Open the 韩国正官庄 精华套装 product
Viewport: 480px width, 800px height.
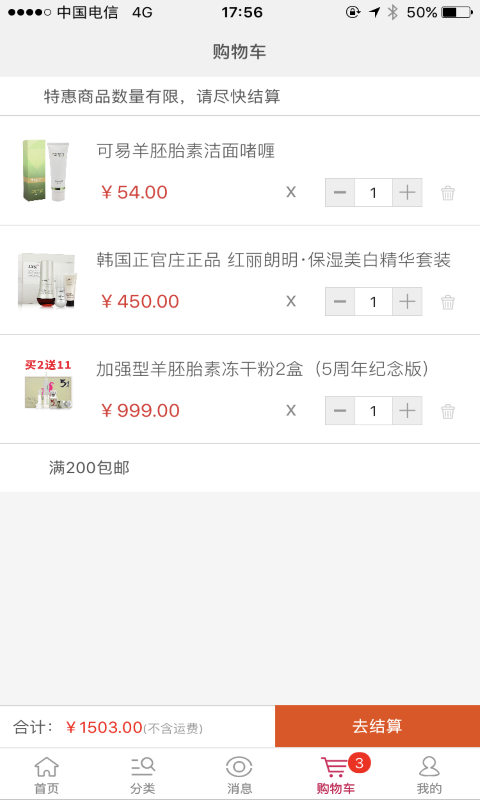tap(273, 260)
